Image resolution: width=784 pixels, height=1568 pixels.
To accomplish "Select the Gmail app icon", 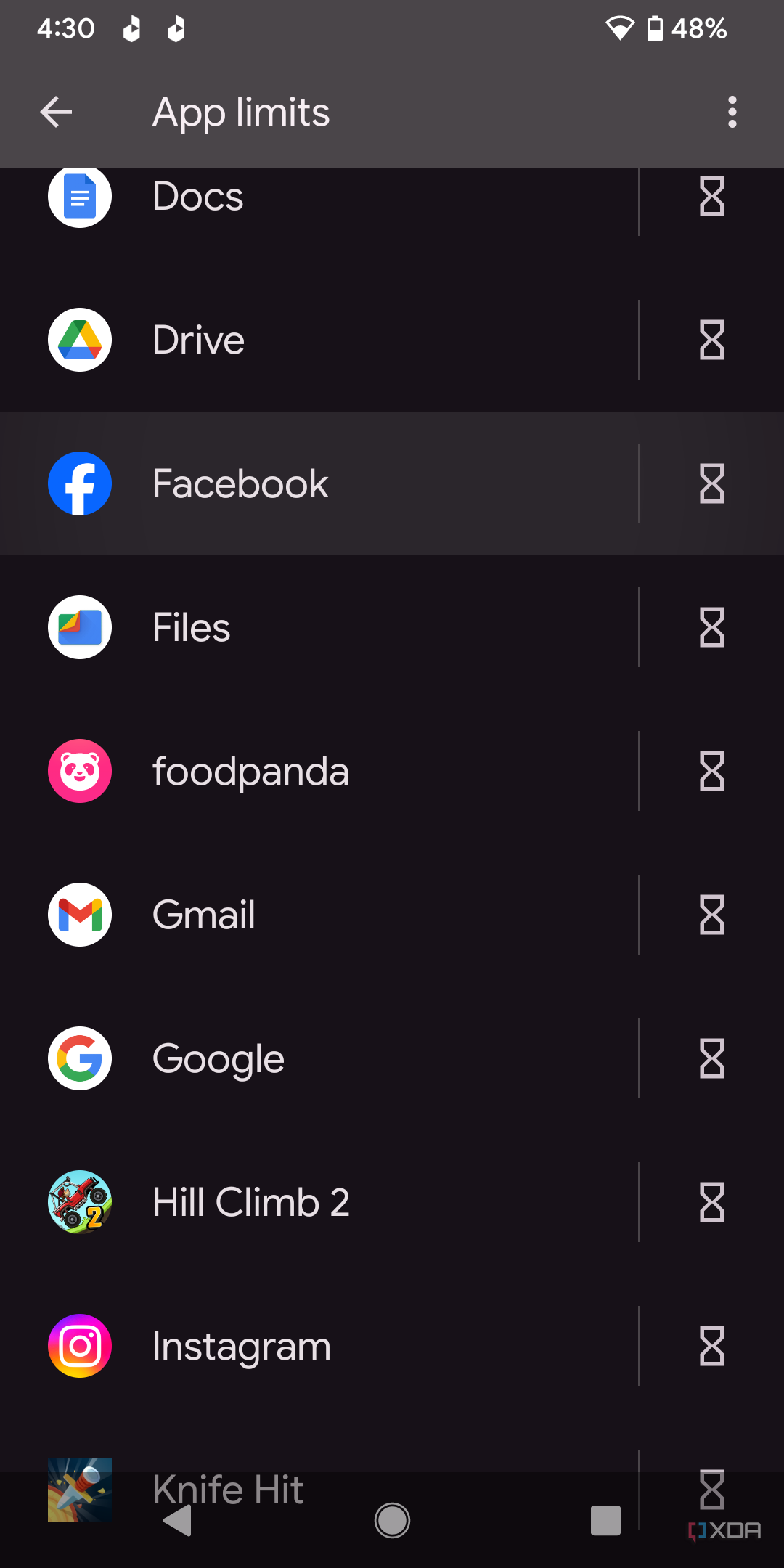I will coord(78,915).
